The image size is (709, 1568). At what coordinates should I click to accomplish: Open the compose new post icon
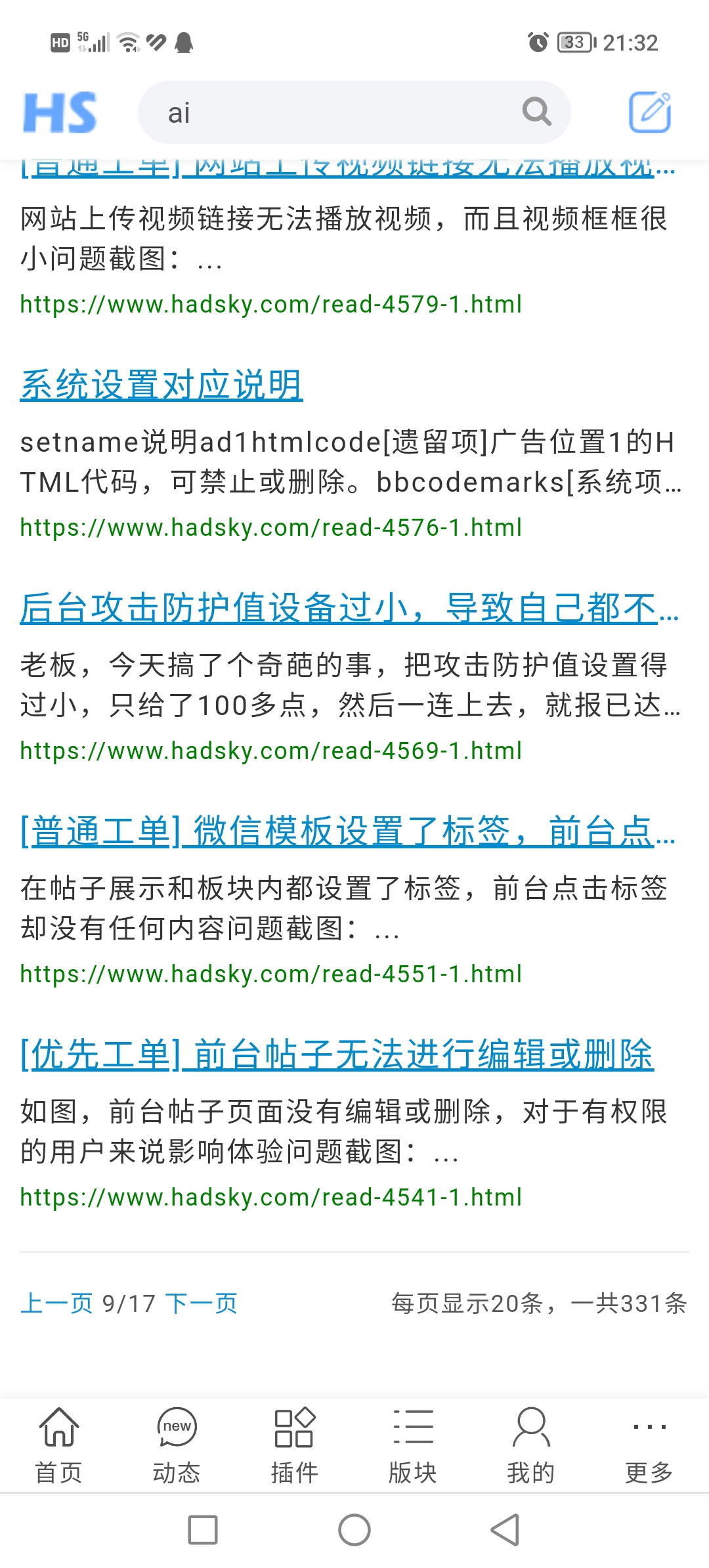[x=650, y=112]
